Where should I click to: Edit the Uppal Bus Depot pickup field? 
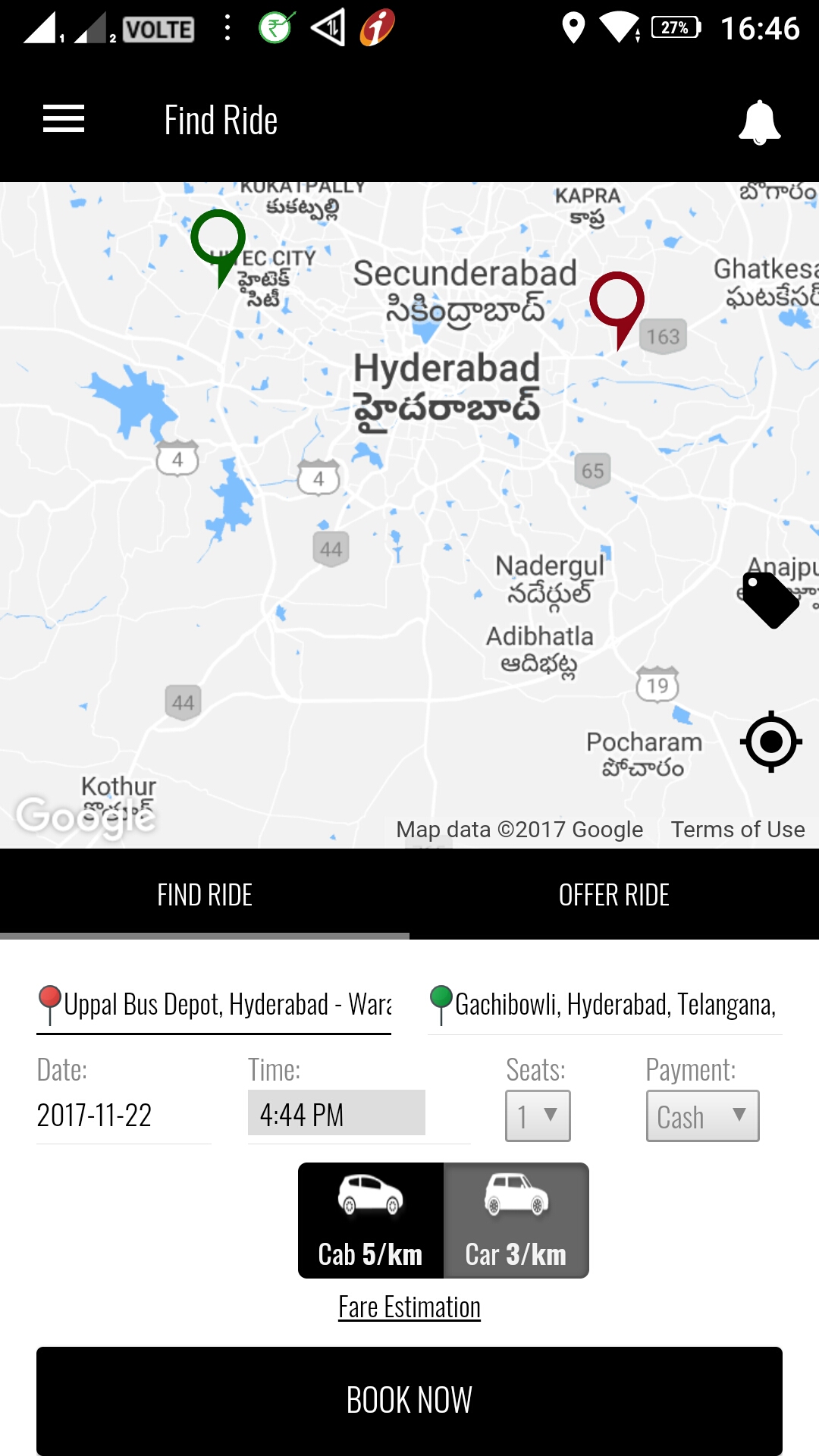click(226, 1005)
